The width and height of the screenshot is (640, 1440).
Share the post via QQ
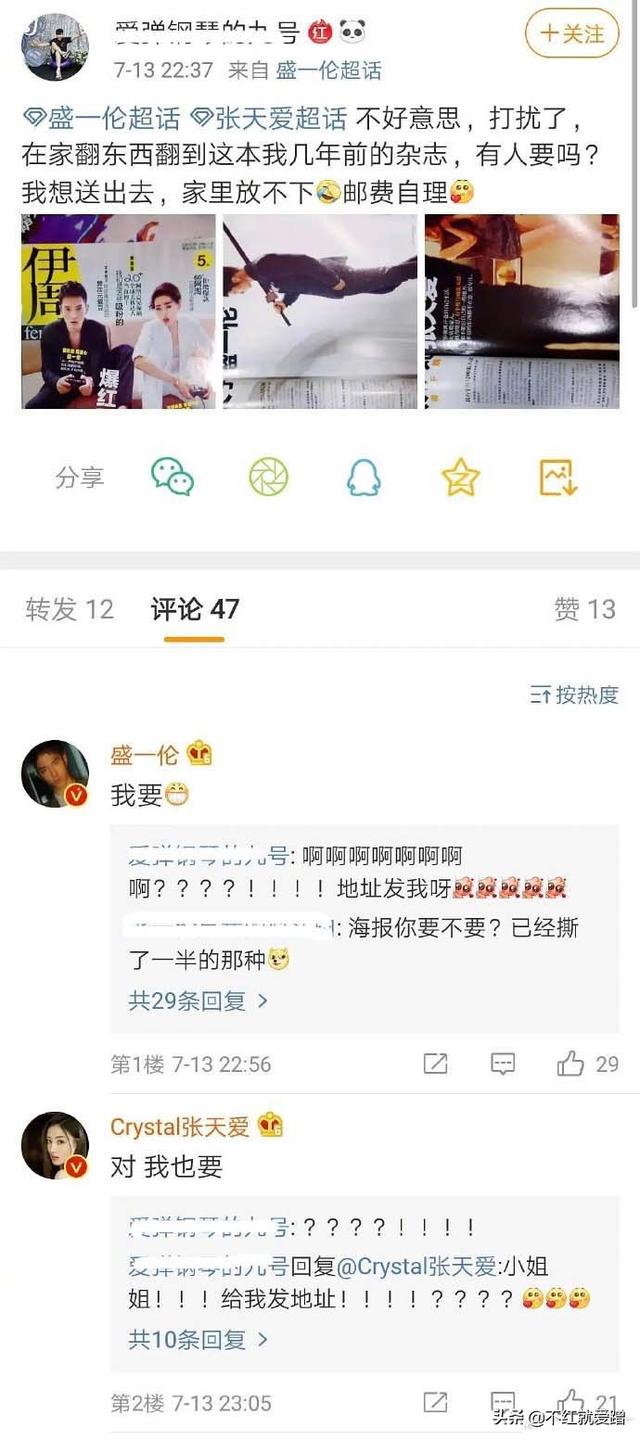click(x=364, y=477)
